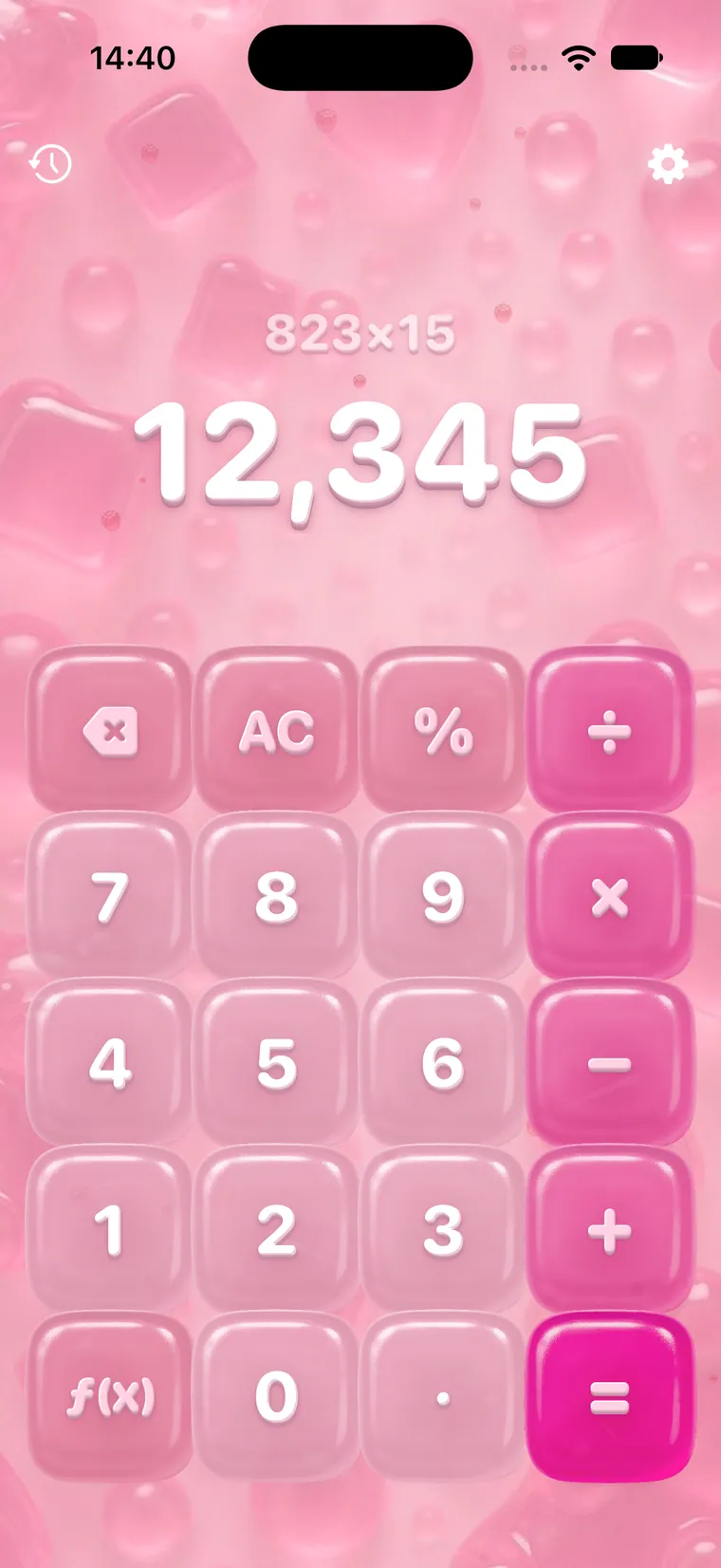This screenshot has width=721, height=1568.
Task: Open the f(x) functions key
Action: (110, 1396)
